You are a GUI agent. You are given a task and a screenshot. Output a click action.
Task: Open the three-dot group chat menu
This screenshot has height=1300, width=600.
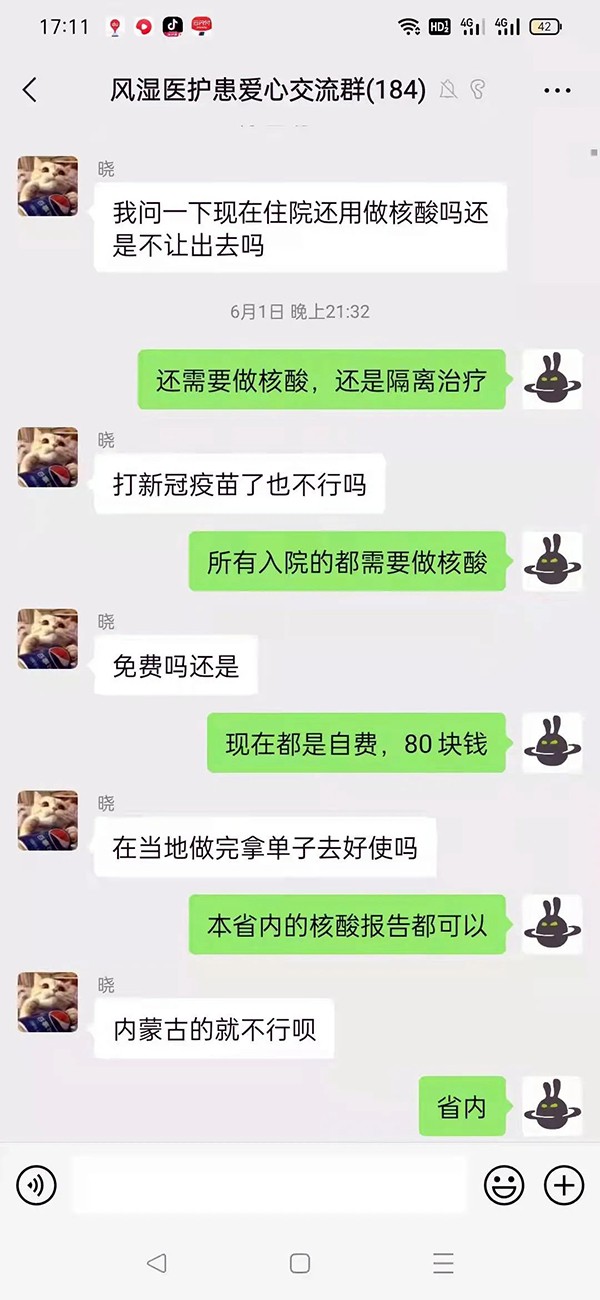click(557, 90)
